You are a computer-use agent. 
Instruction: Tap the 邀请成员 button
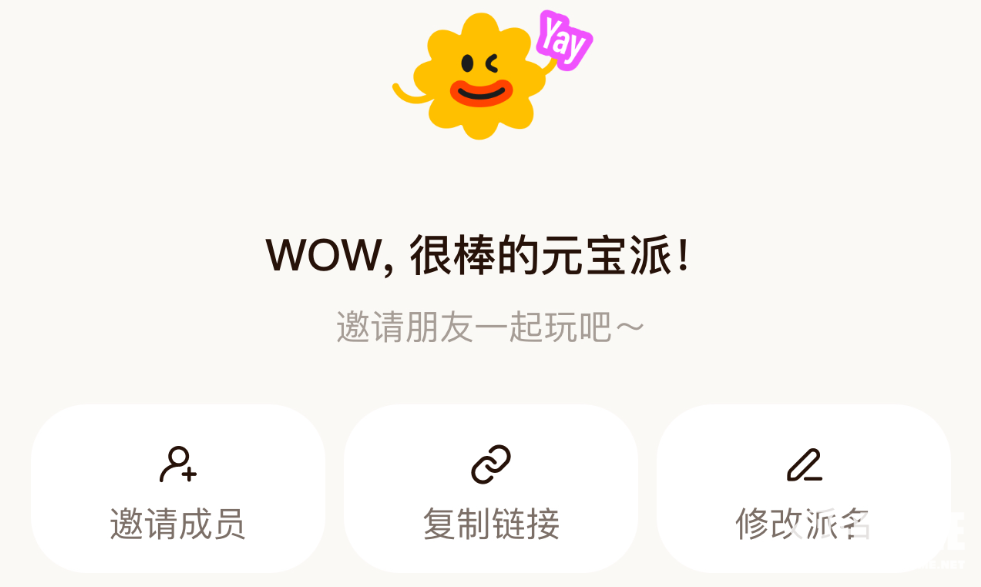tap(178, 489)
